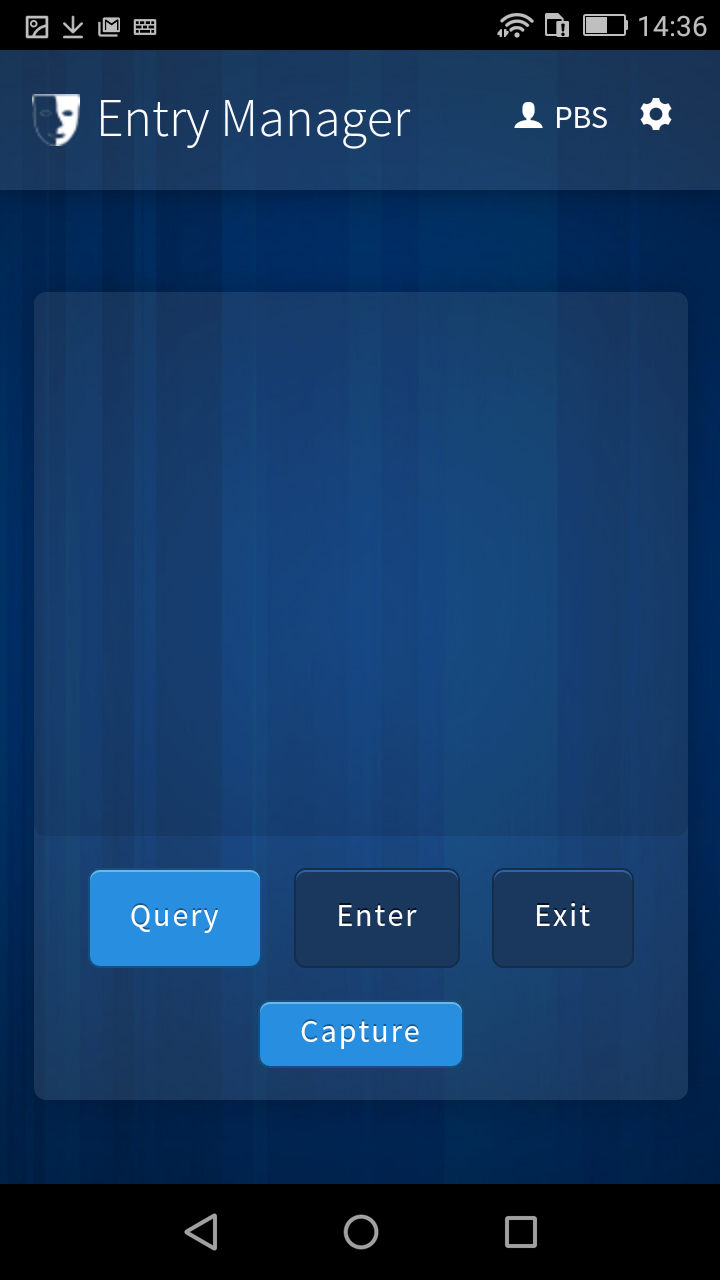
Task: Open the settings gear icon
Action: click(656, 116)
